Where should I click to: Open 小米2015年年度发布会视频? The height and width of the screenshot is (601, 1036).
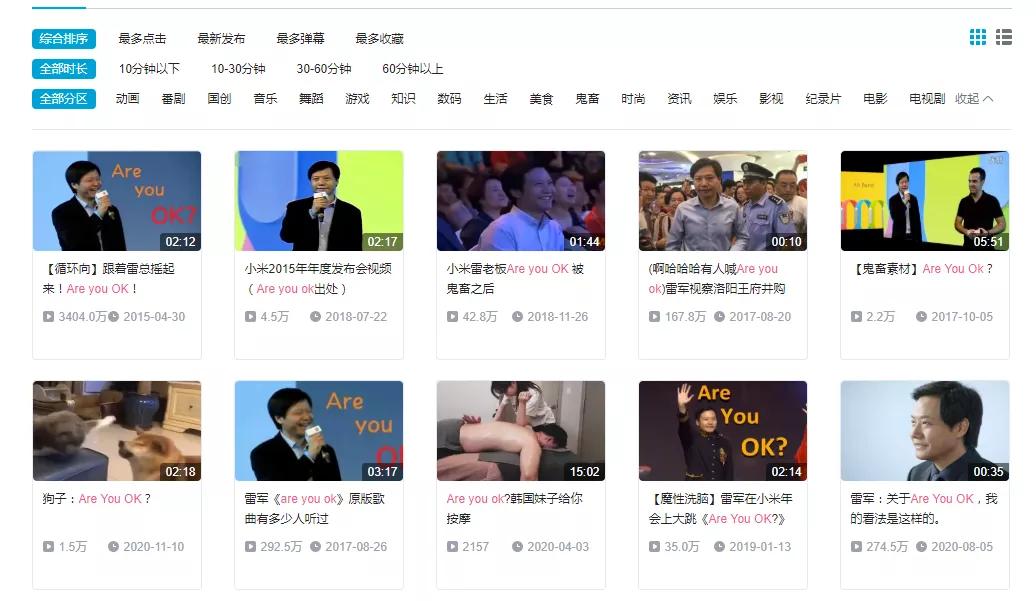[319, 201]
